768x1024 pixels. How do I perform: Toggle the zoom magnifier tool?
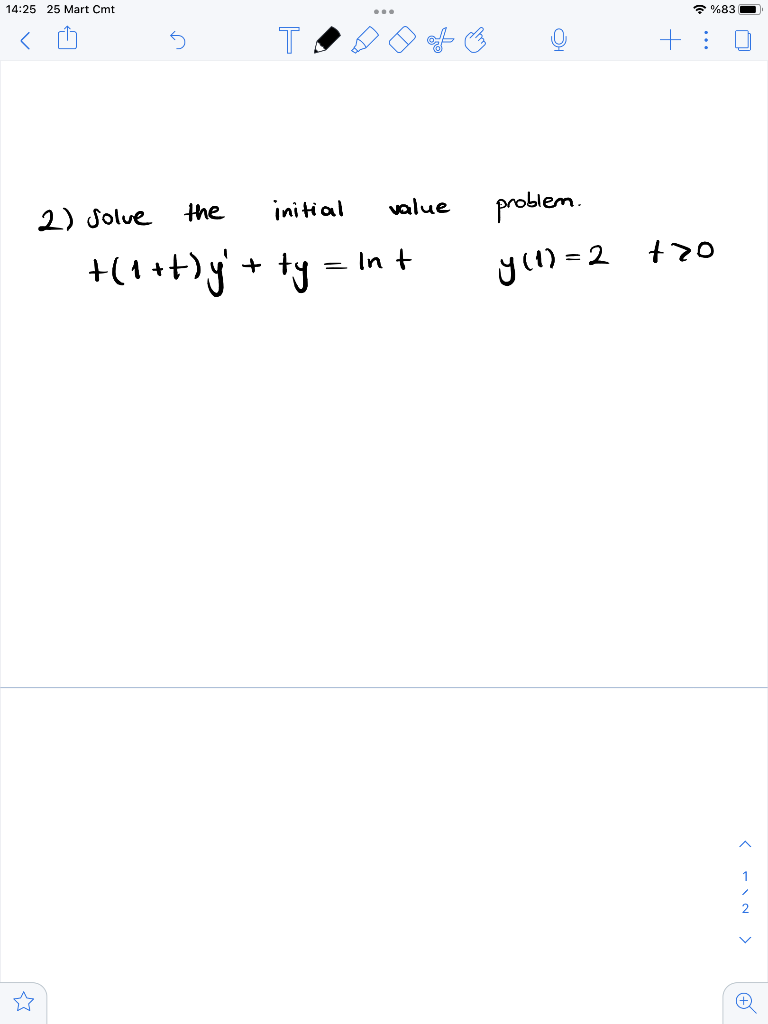click(745, 1003)
